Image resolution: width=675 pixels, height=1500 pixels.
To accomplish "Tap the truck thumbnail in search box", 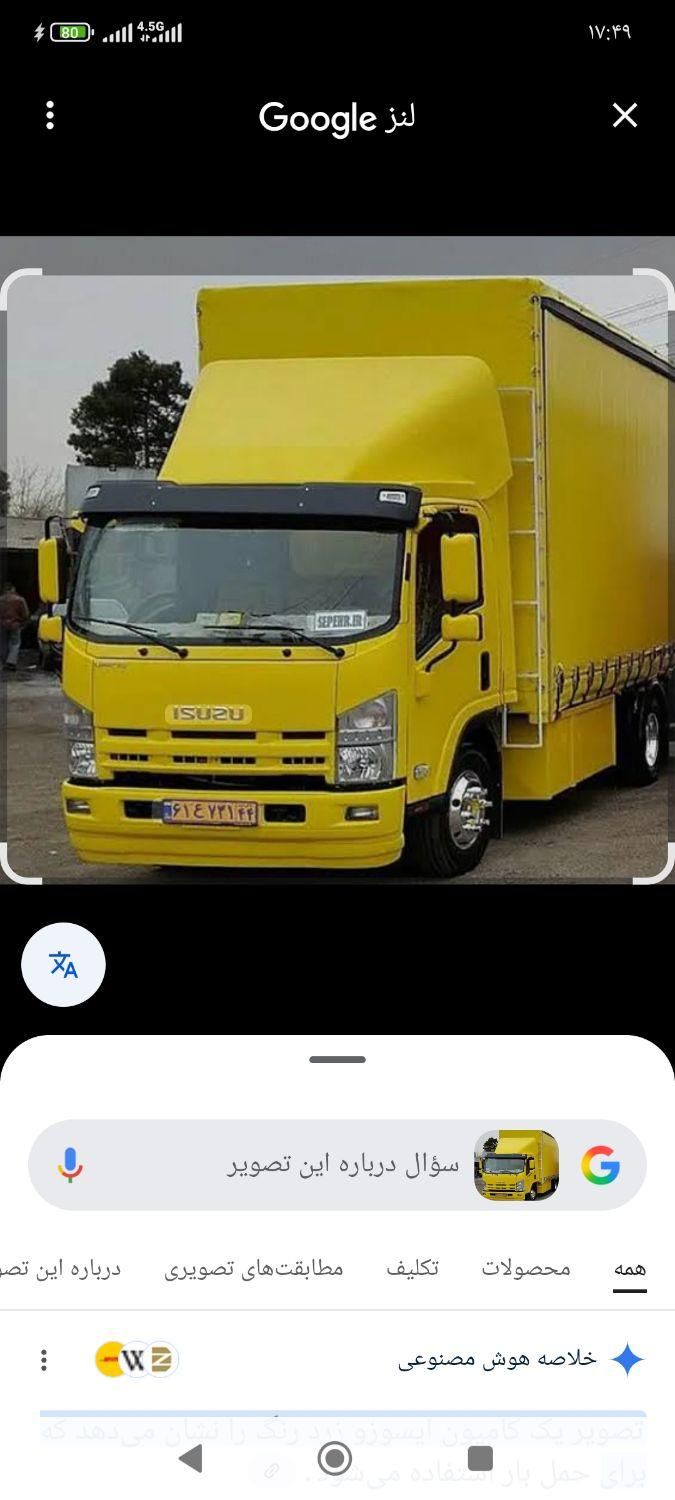I will coord(516,1165).
